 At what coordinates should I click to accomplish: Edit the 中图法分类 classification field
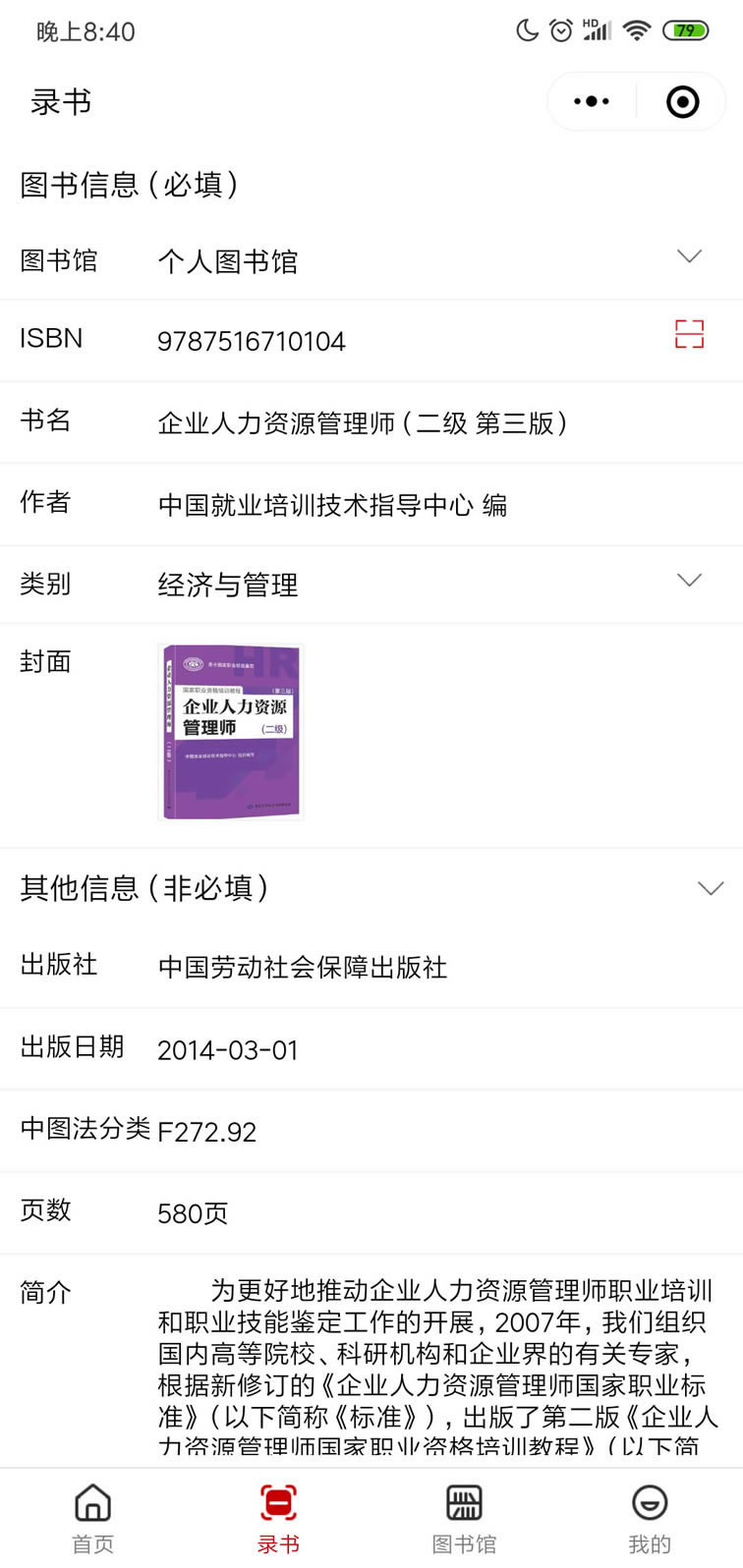[x=208, y=1132]
